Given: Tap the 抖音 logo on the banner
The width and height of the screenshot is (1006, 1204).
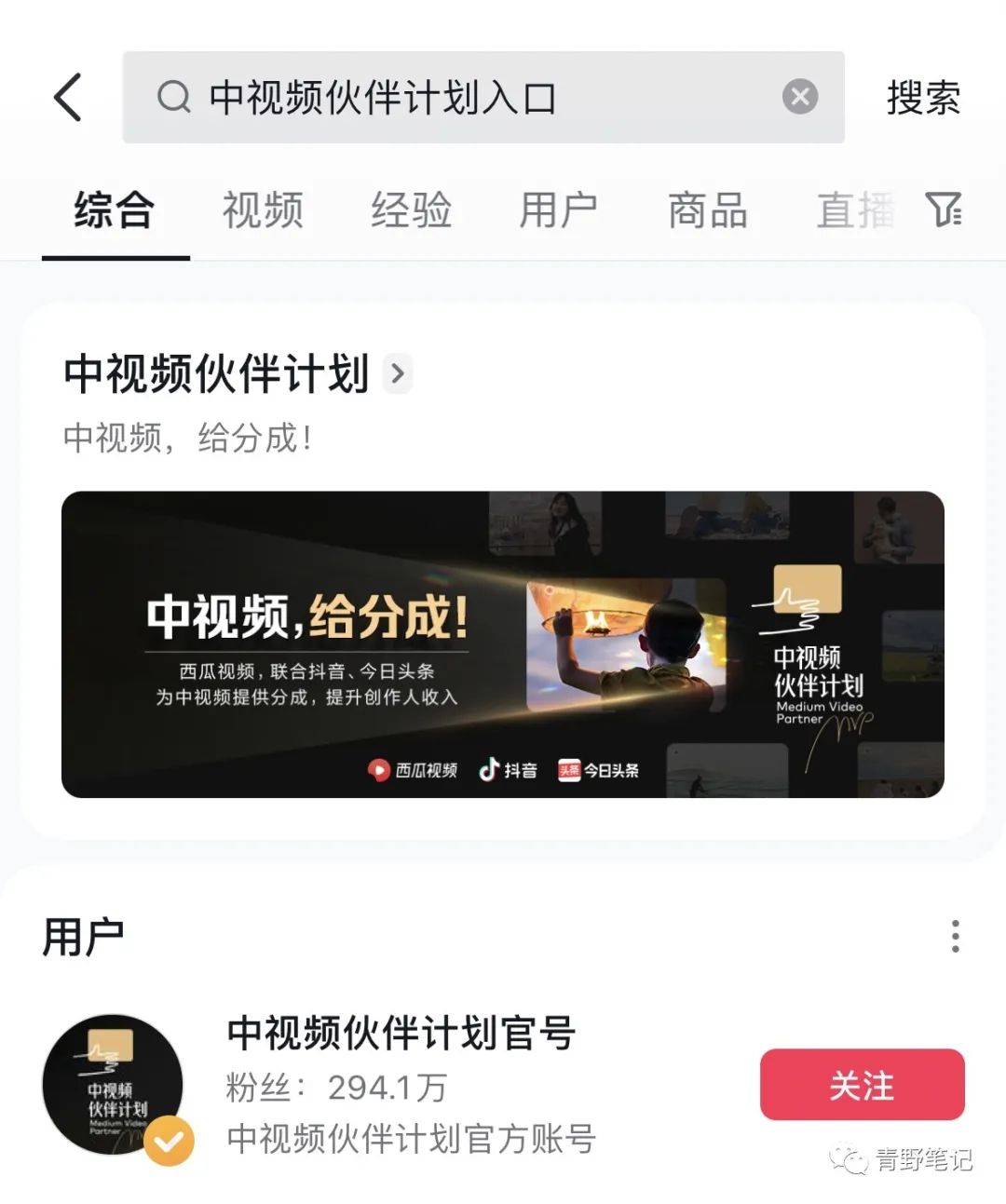Looking at the screenshot, I should [509, 770].
